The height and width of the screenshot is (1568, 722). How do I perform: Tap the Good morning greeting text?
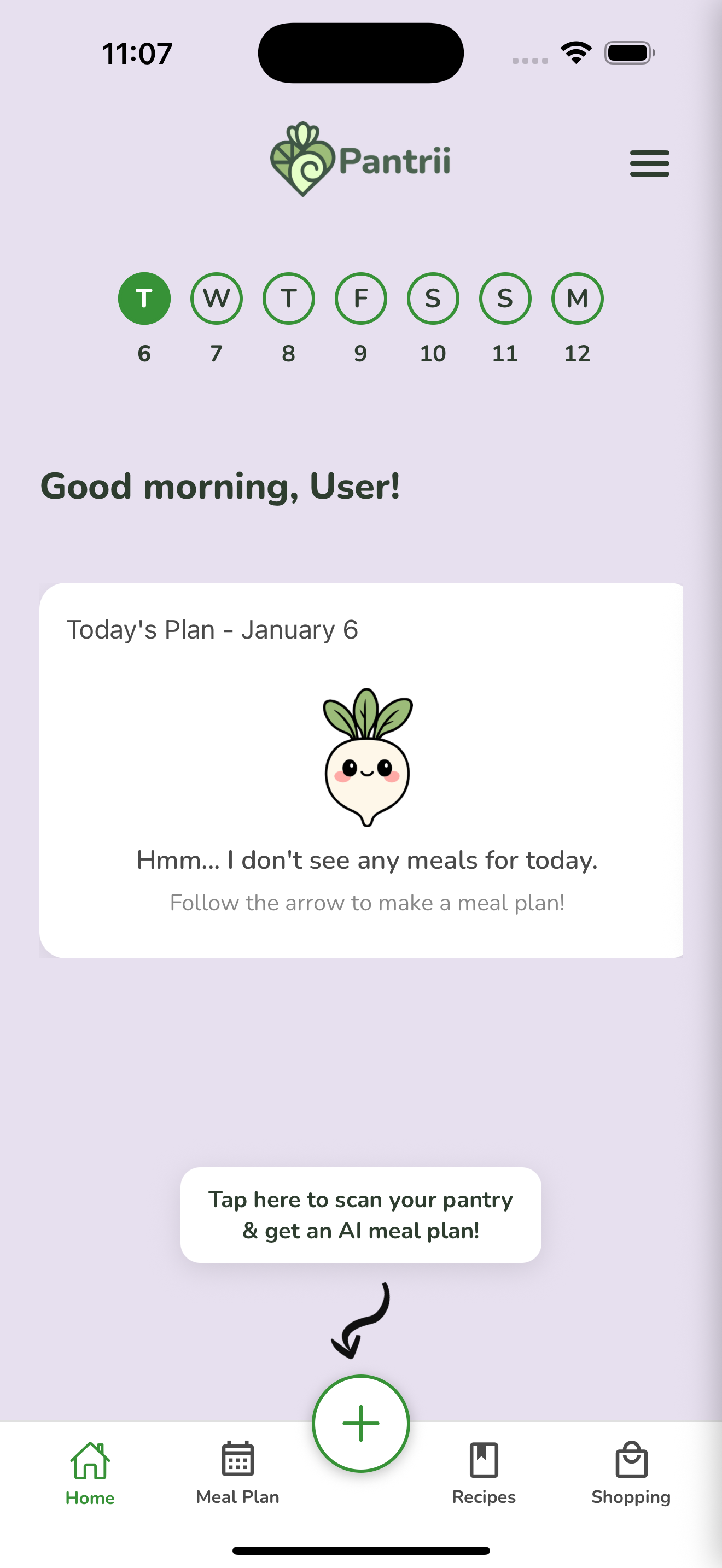pyautogui.click(x=220, y=485)
